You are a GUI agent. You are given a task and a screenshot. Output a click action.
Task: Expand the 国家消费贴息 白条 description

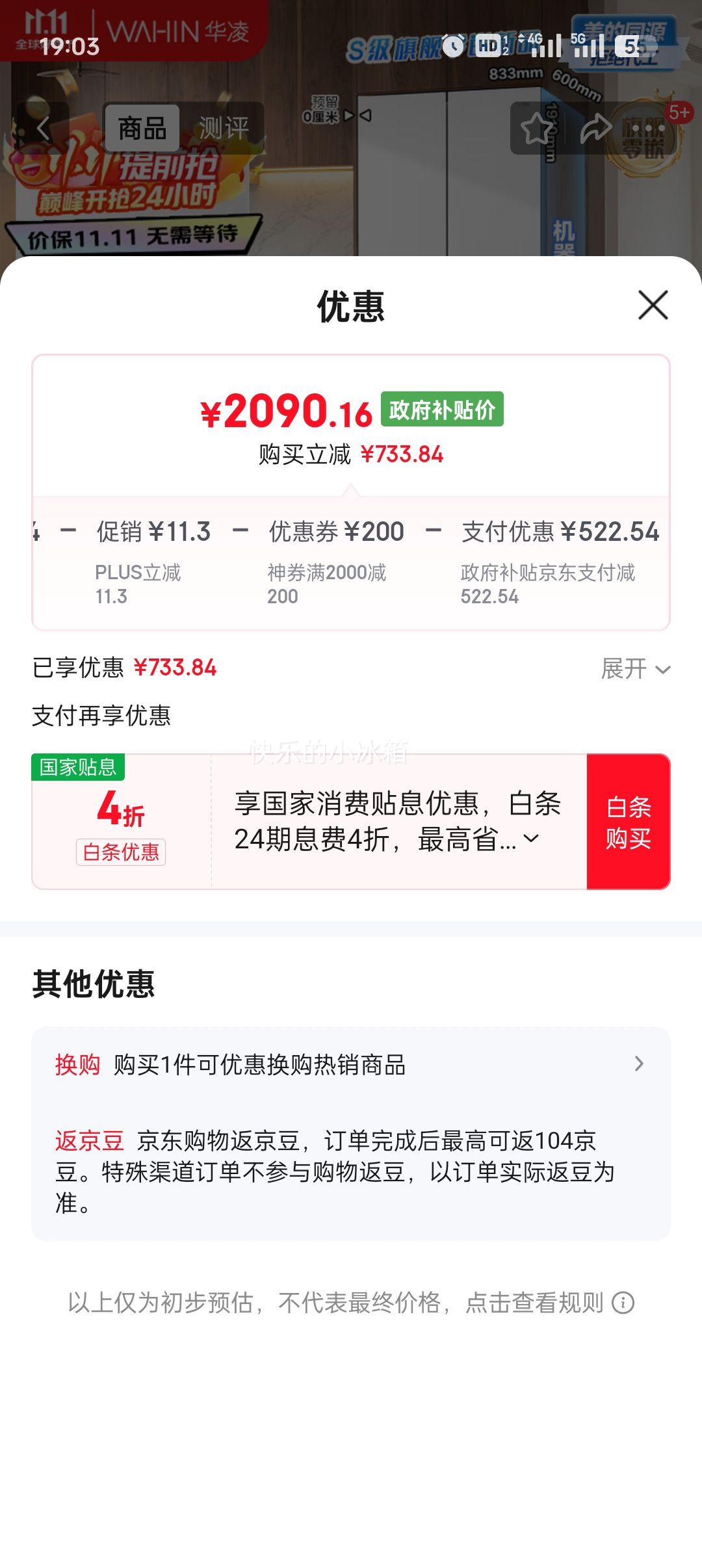click(531, 839)
